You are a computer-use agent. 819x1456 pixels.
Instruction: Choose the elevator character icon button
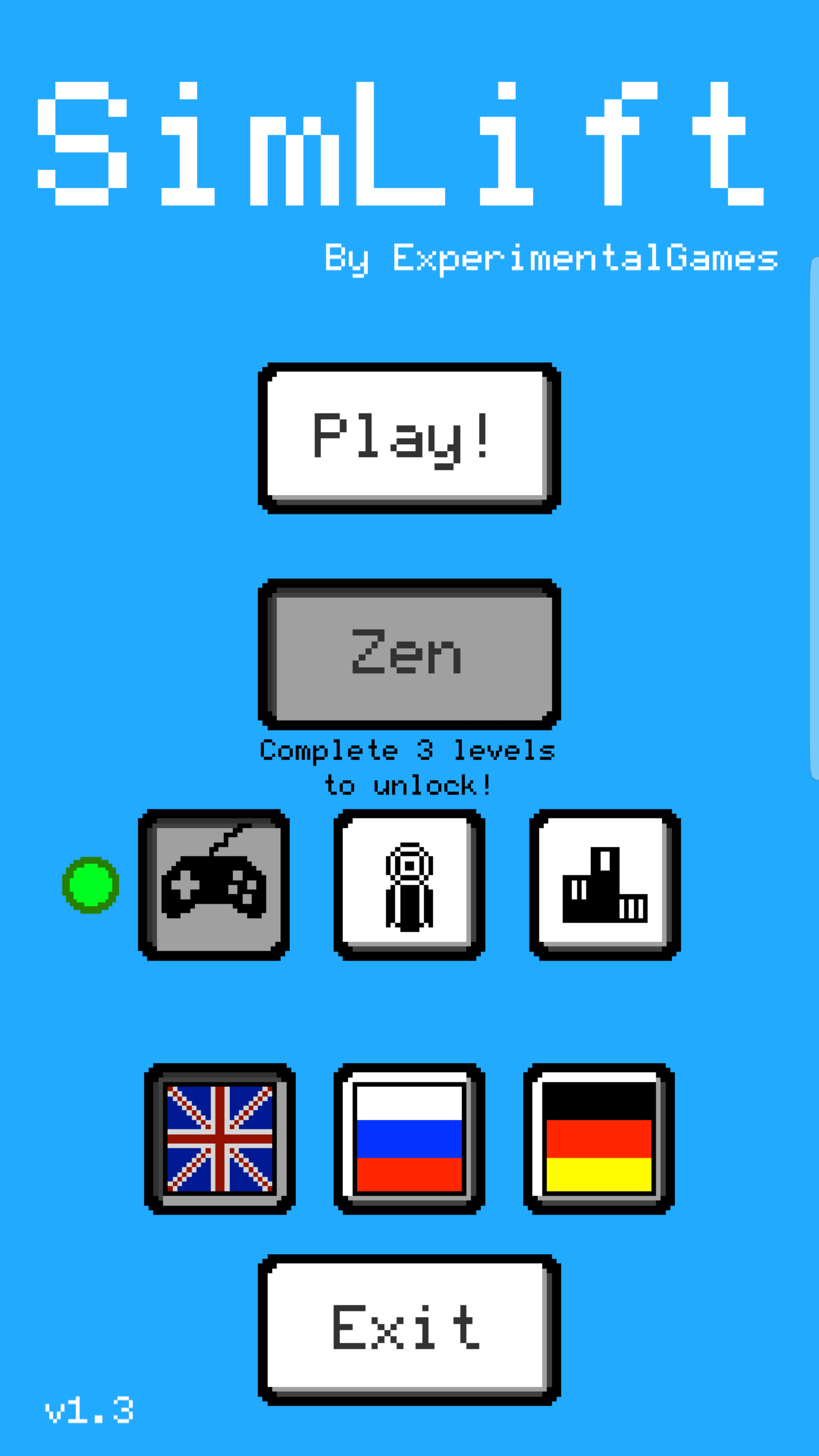(x=409, y=884)
